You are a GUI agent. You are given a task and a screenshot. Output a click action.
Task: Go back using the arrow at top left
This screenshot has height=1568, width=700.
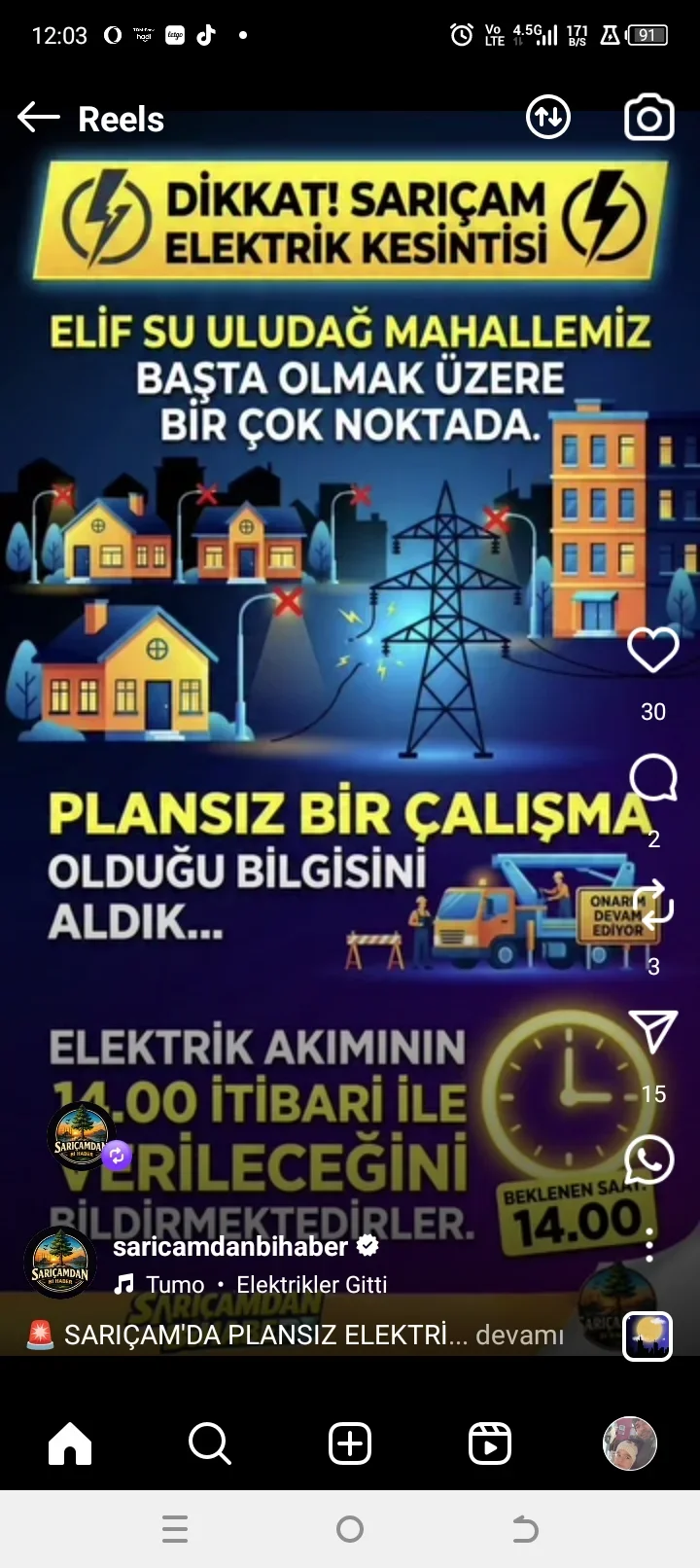point(37,116)
